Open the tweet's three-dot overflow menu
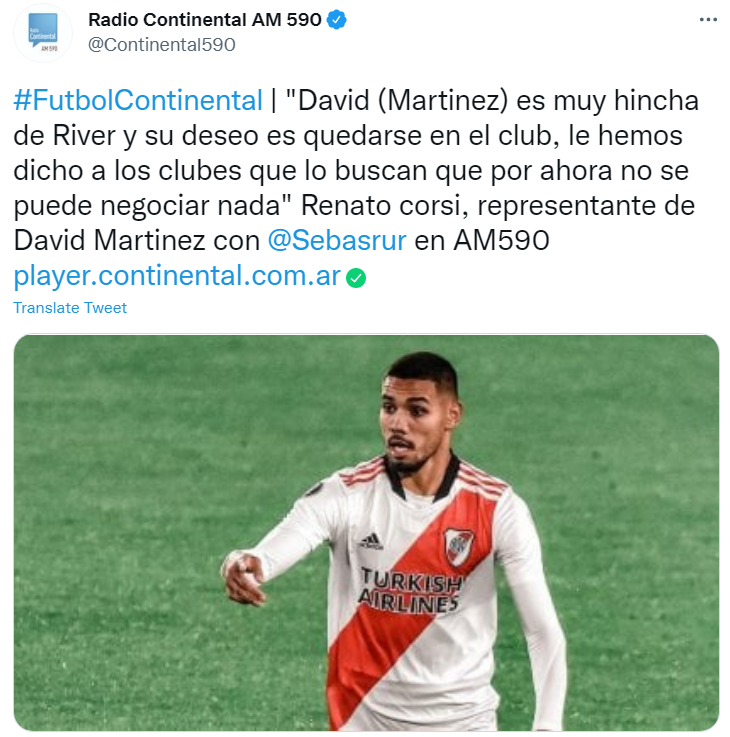Viewport: 730px width, 737px height. (708, 20)
